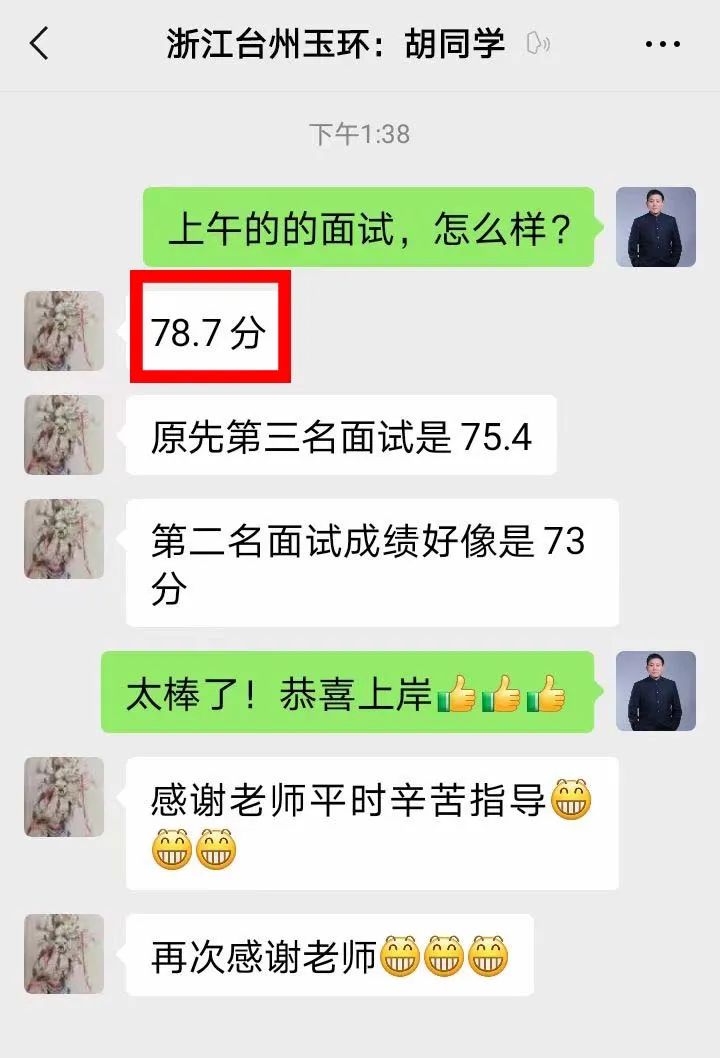
Task: Open sender's avatar beside "上午的的面试，怎么样？"
Action: click(x=655, y=227)
